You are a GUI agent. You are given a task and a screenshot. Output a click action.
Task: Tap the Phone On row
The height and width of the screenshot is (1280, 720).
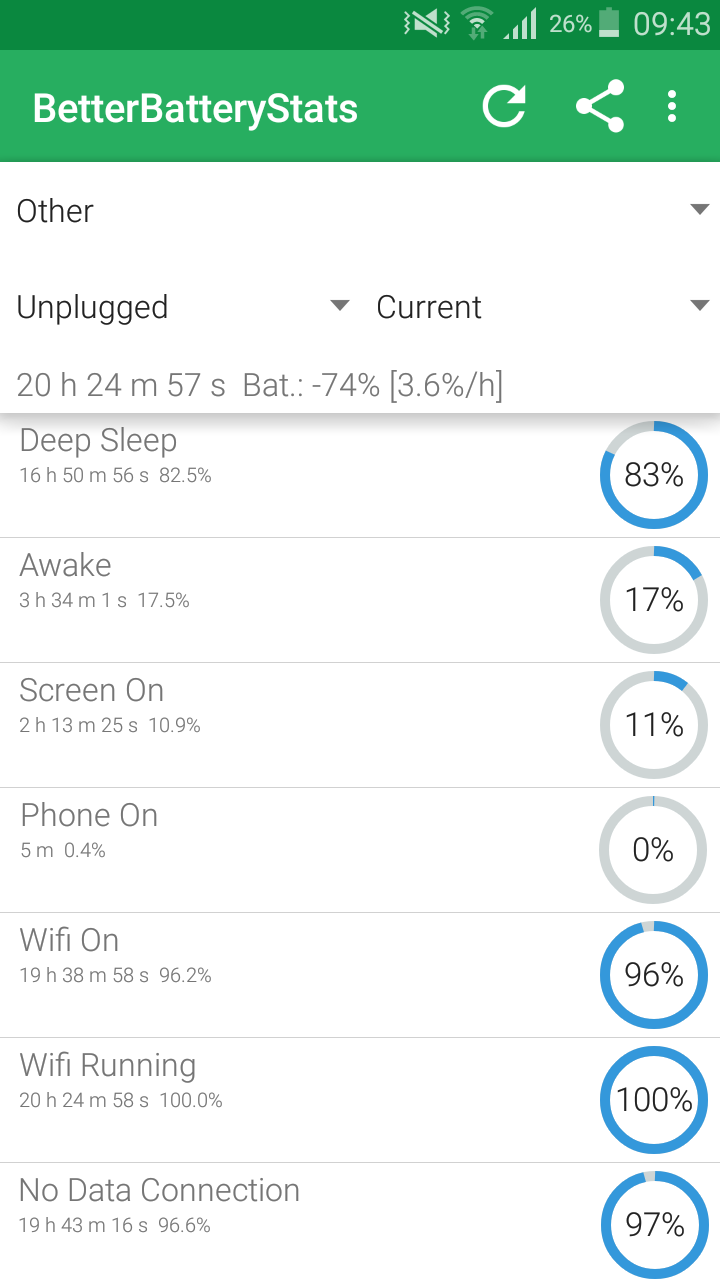coord(300,850)
